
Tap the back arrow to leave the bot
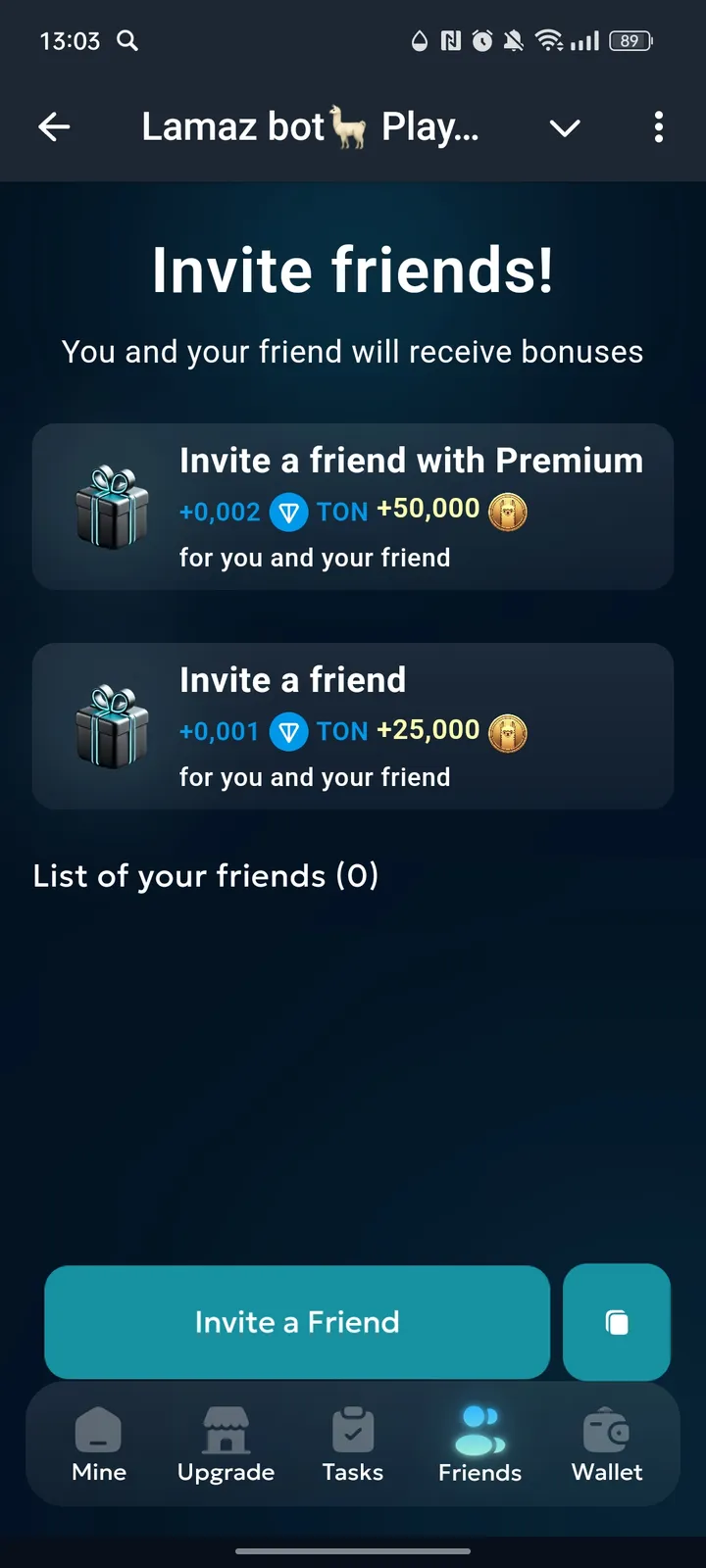point(55,126)
